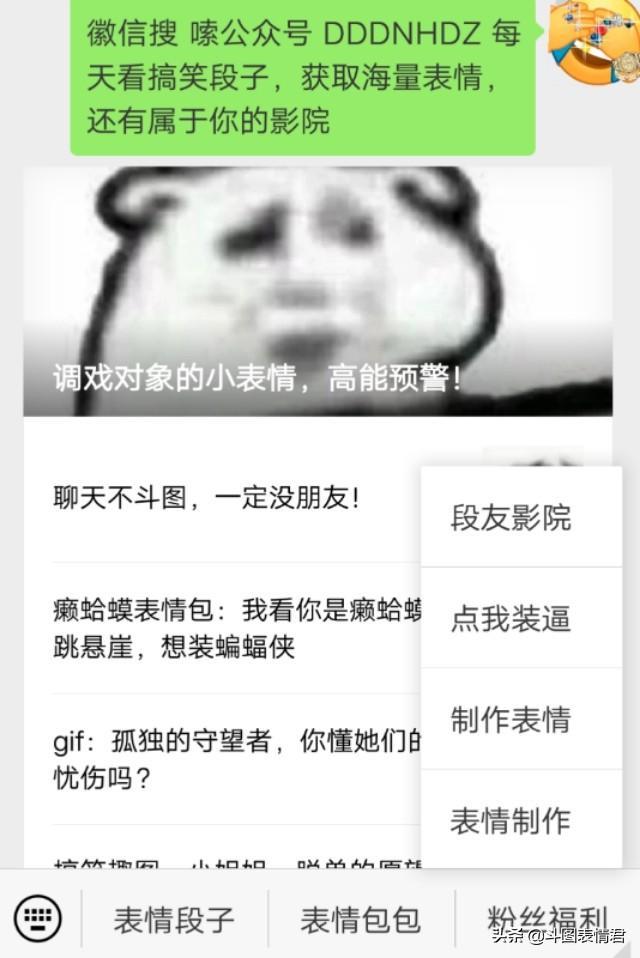Open the 表情段子 menu
The height and width of the screenshot is (958, 640).
[174, 919]
